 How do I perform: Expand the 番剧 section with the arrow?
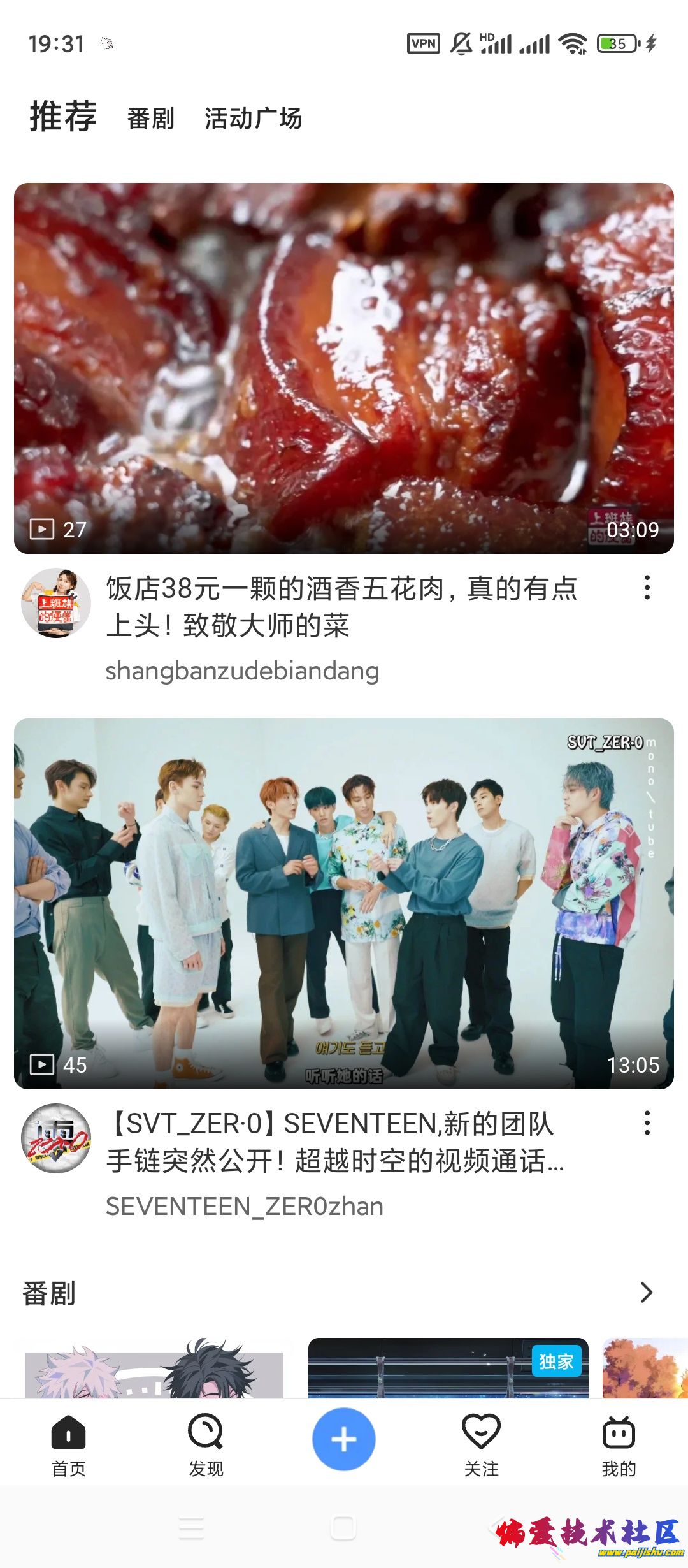pyautogui.click(x=647, y=1293)
